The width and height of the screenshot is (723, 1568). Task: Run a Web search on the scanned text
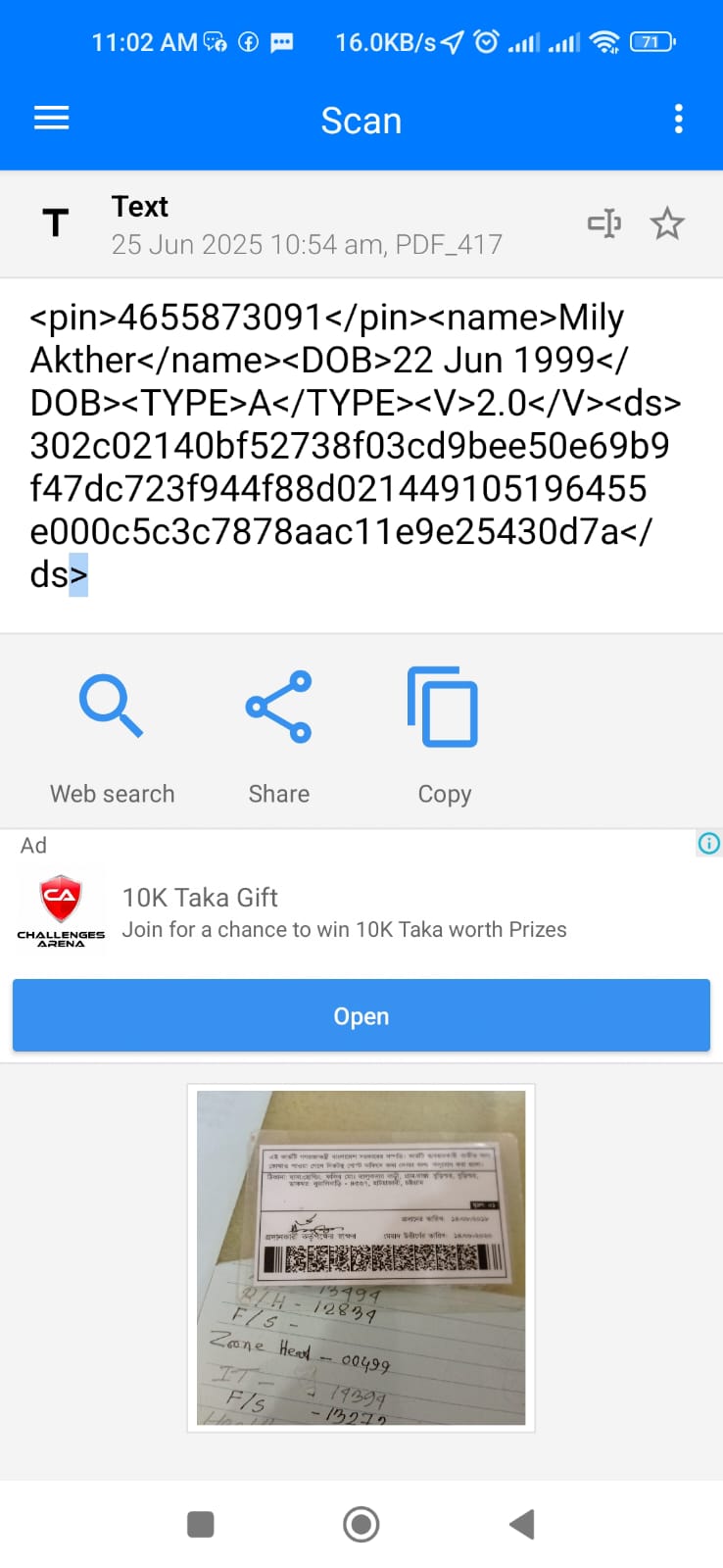(x=112, y=737)
